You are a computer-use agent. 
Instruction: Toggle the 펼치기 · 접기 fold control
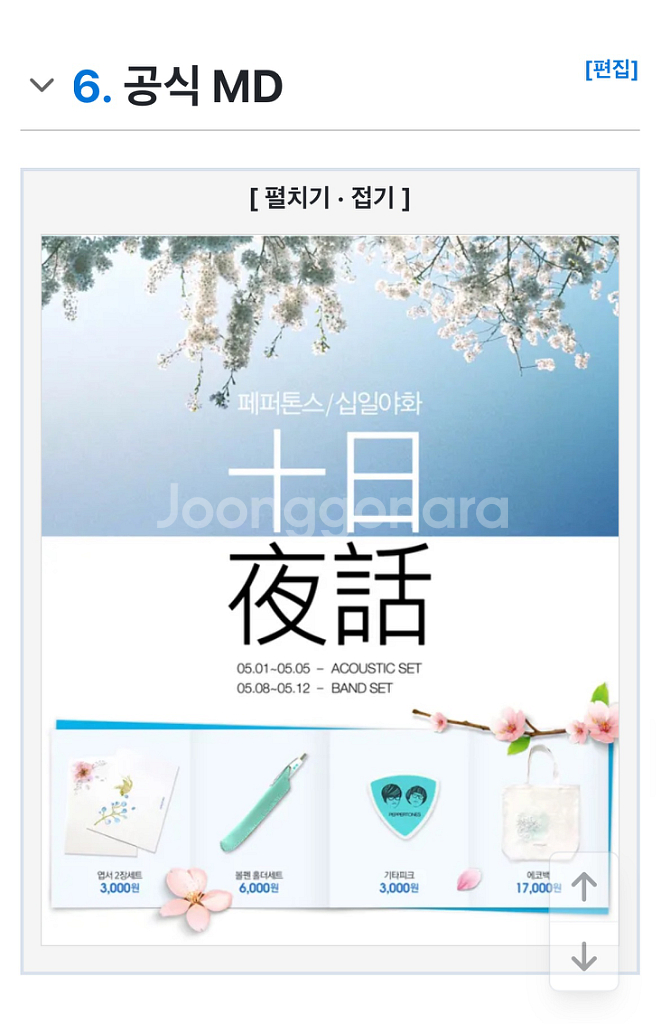pos(329,198)
